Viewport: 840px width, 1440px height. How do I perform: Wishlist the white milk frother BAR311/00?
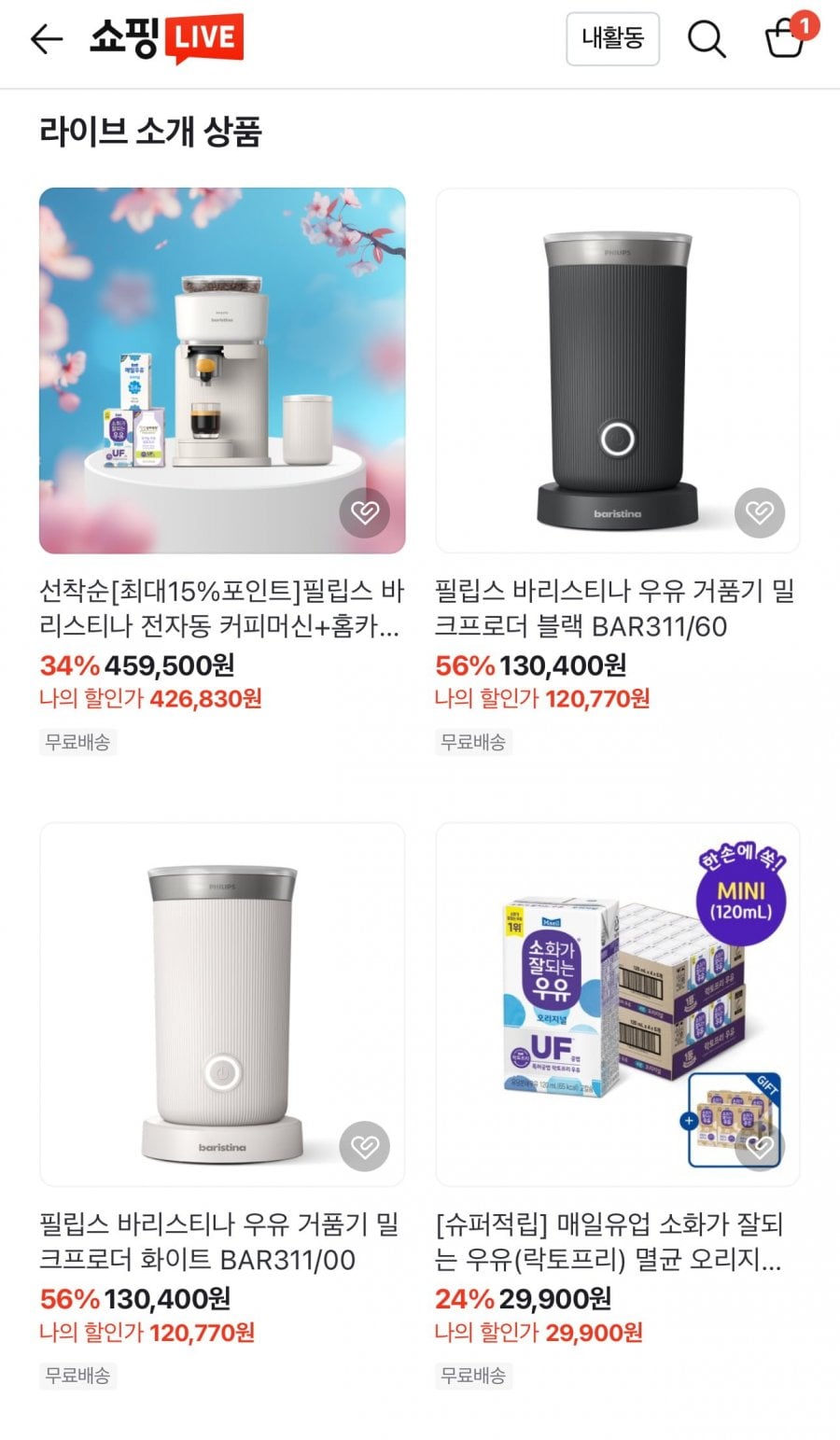[364, 1146]
